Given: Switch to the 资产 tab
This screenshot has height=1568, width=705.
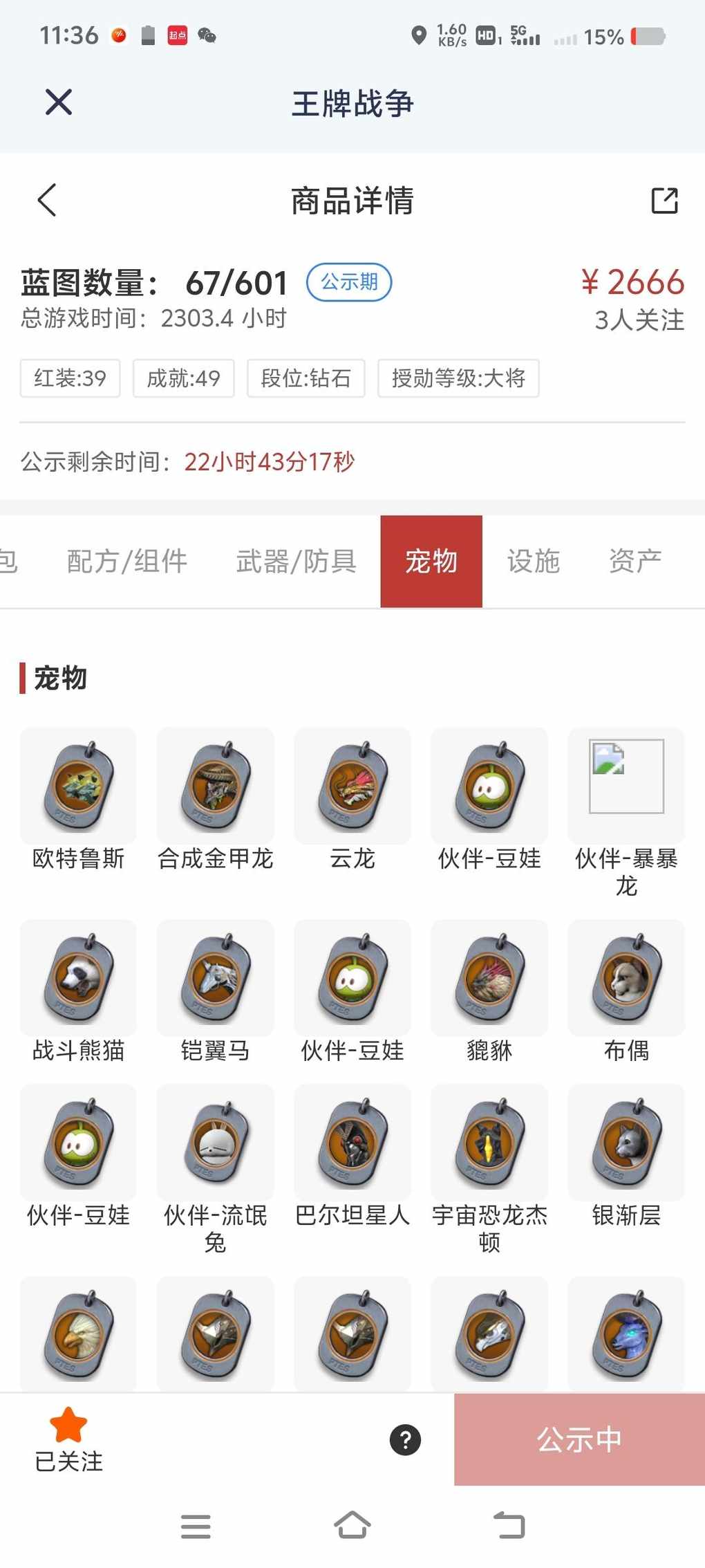Looking at the screenshot, I should tap(634, 561).
